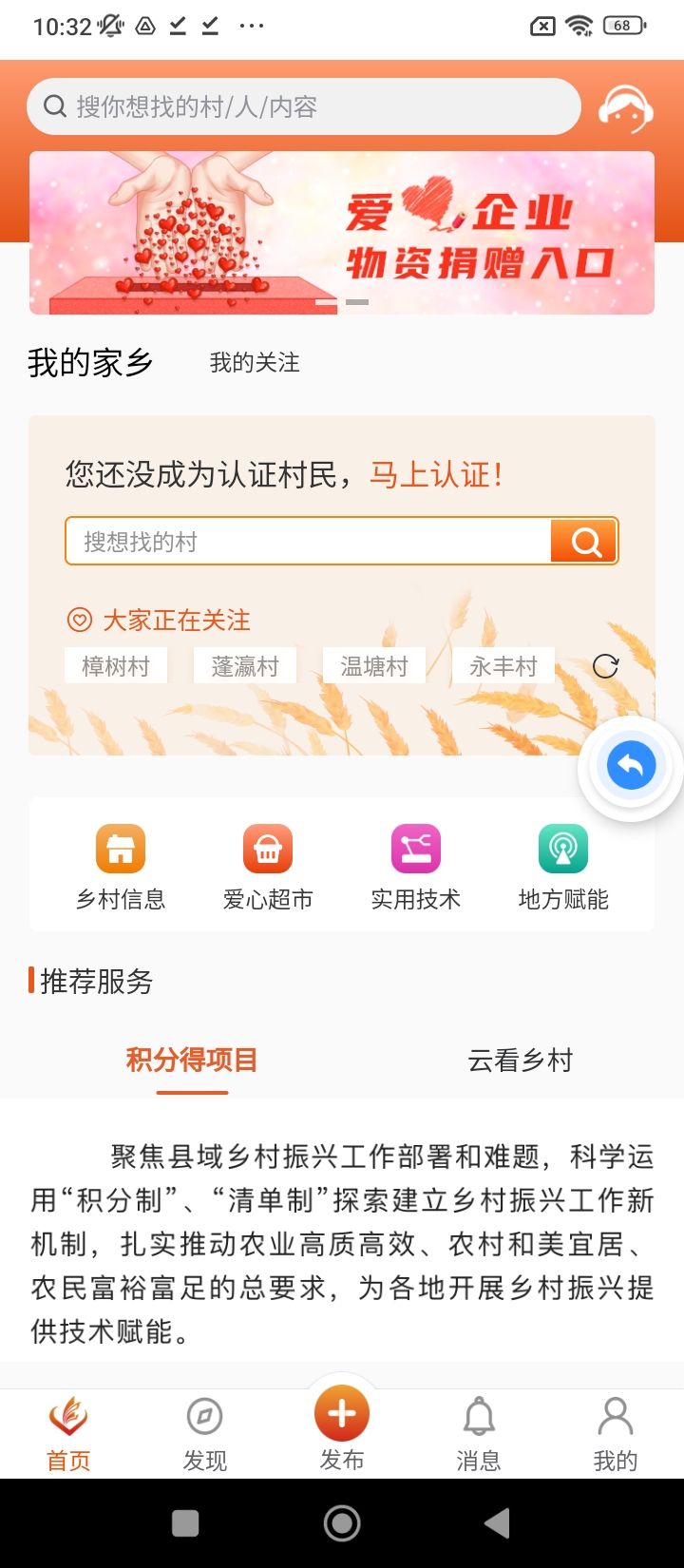Image resolution: width=684 pixels, height=1568 pixels.
Task: Choose the 温塘村 chip
Action: click(x=374, y=667)
